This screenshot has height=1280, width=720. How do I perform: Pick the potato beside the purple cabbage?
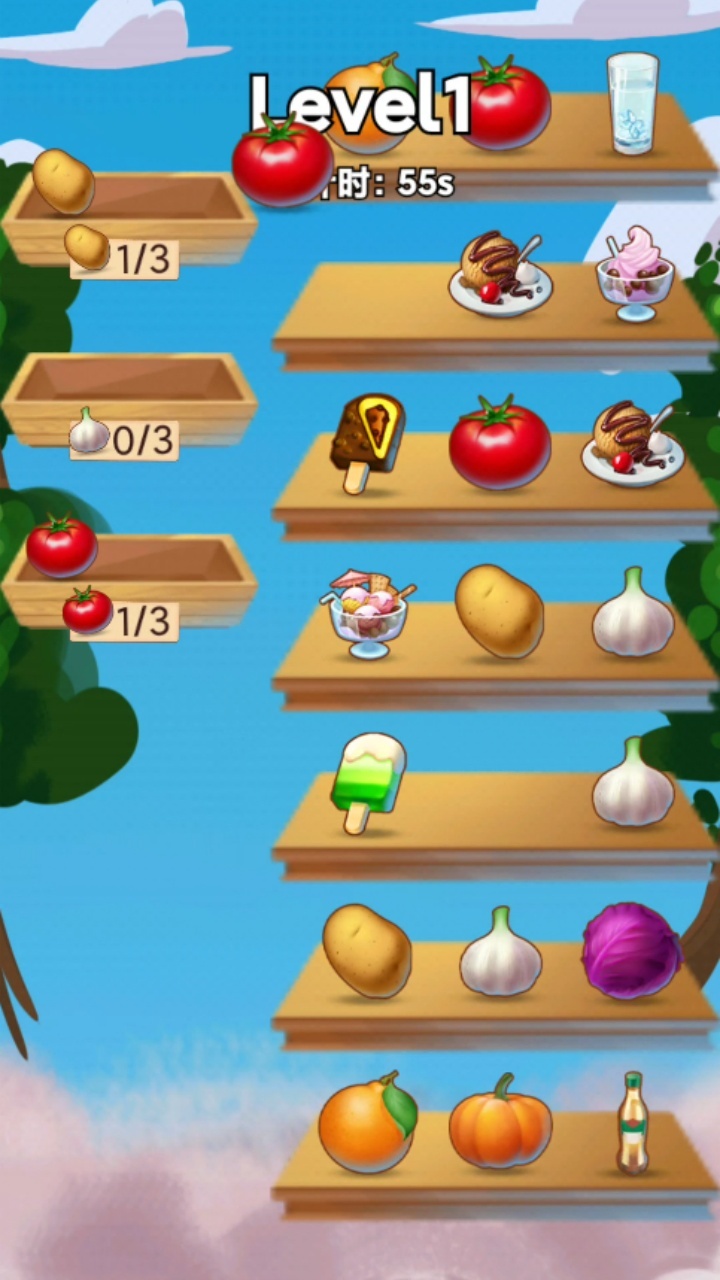366,950
